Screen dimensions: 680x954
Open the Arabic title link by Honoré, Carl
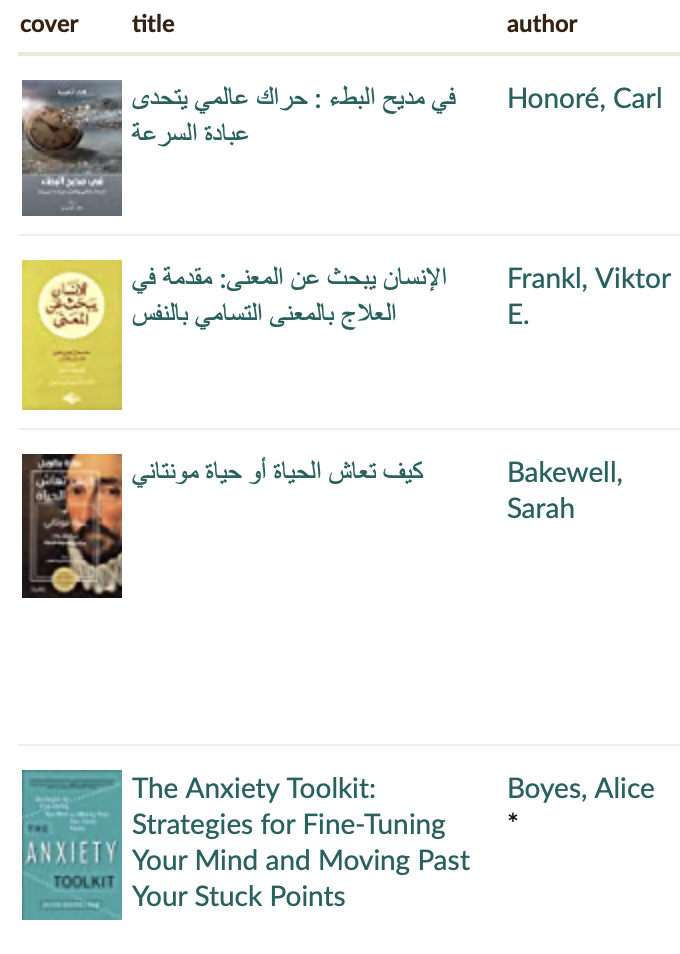click(294, 115)
